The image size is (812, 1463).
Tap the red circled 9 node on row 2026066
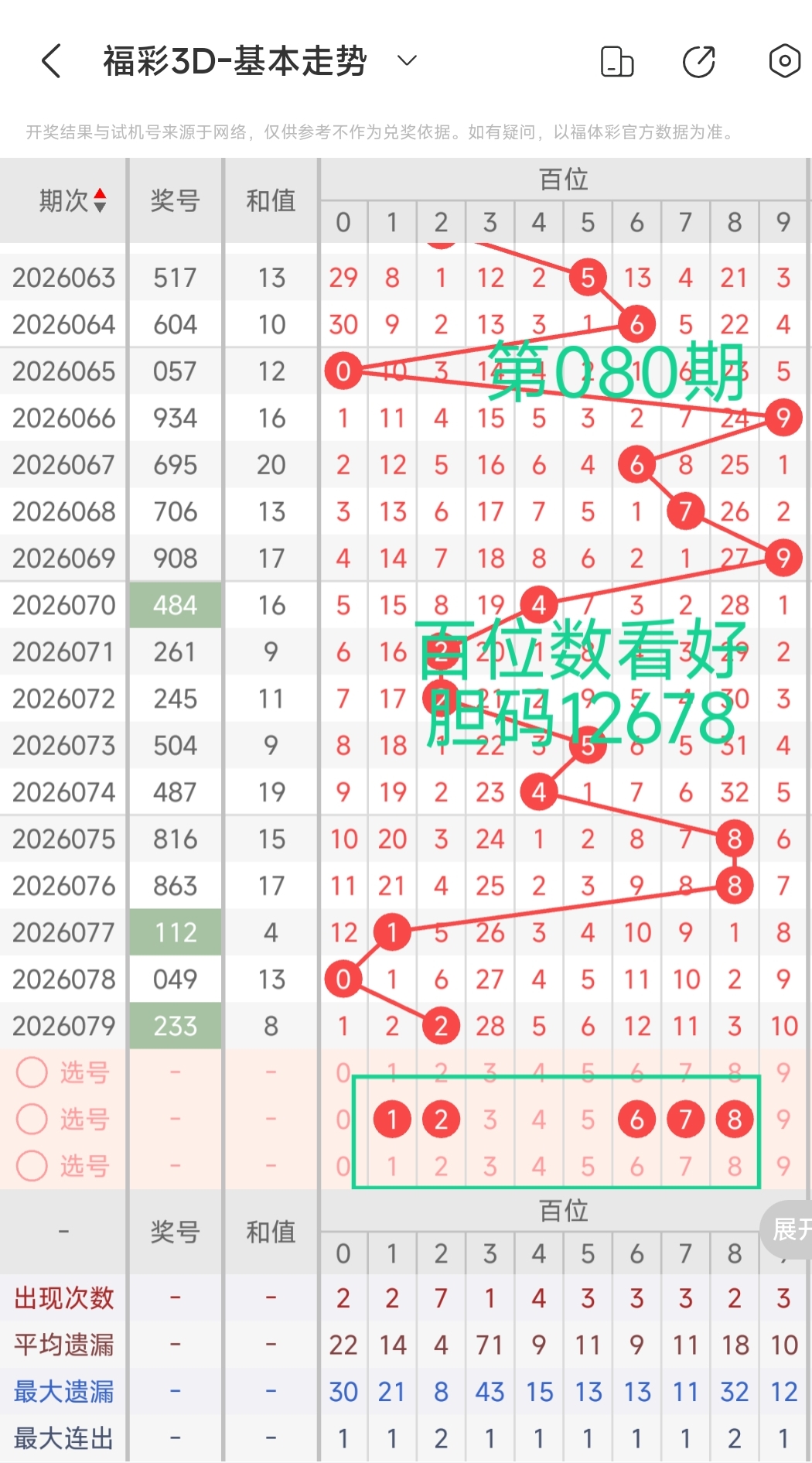tap(783, 418)
